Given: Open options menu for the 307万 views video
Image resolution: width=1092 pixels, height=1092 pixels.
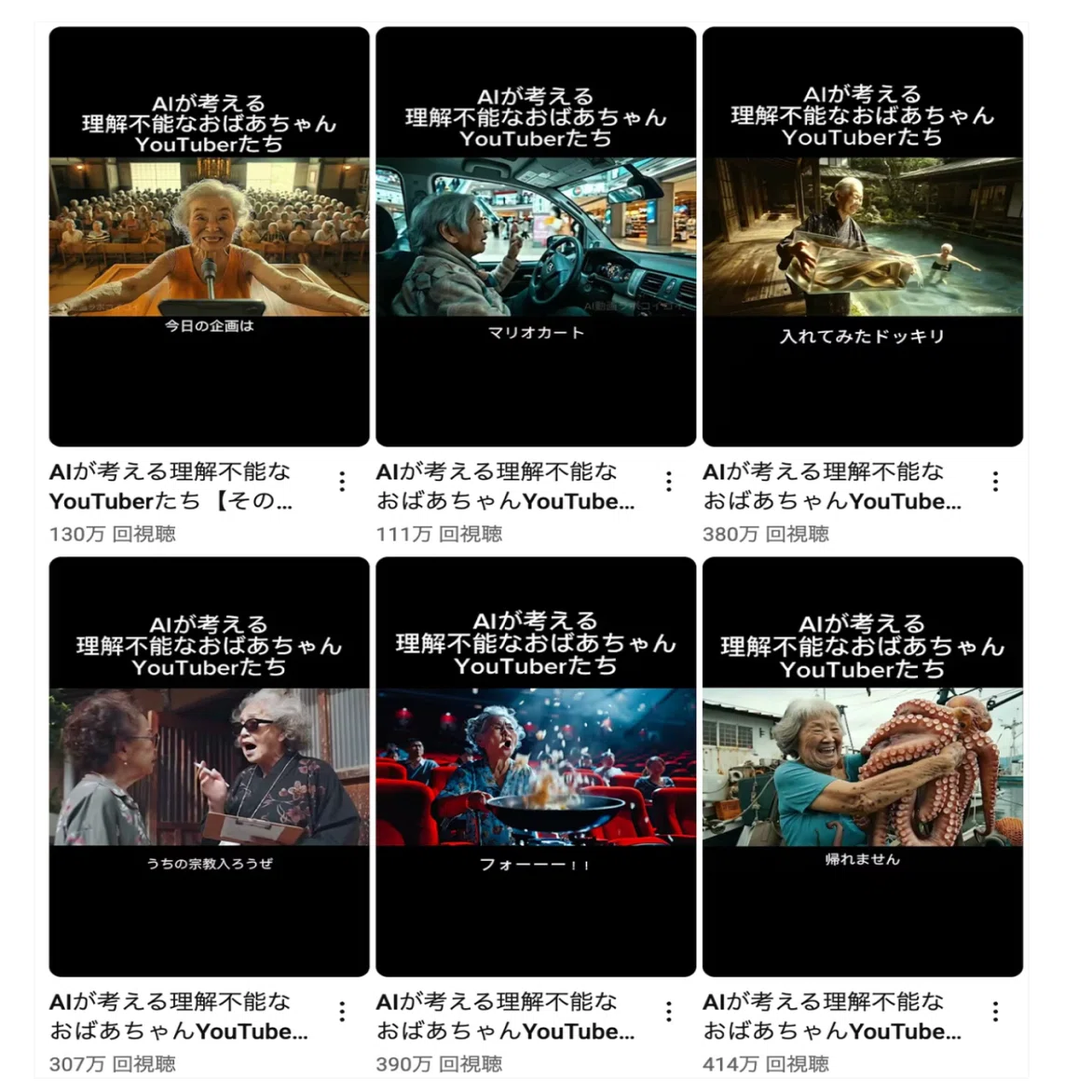Looking at the screenshot, I should point(342,1011).
